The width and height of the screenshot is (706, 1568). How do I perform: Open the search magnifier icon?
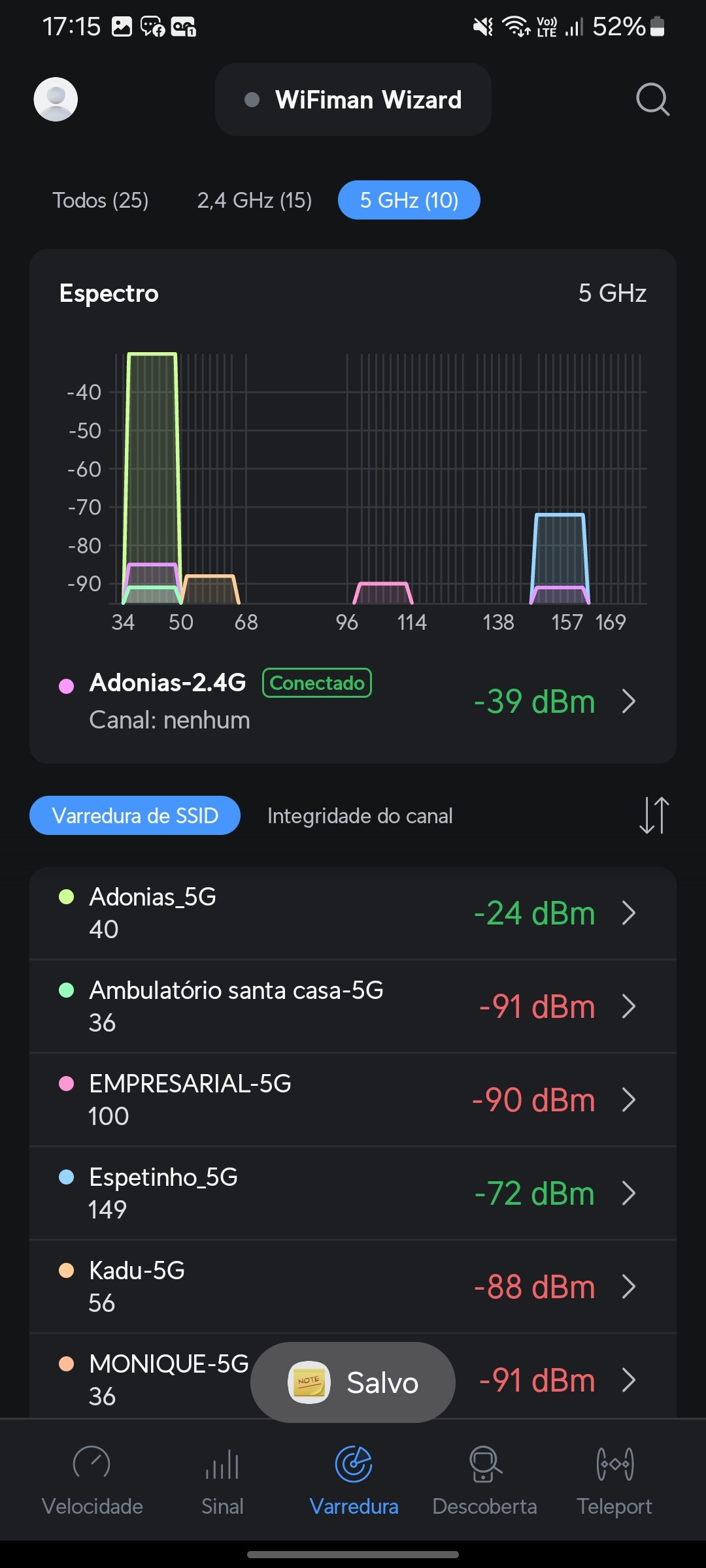tap(652, 99)
